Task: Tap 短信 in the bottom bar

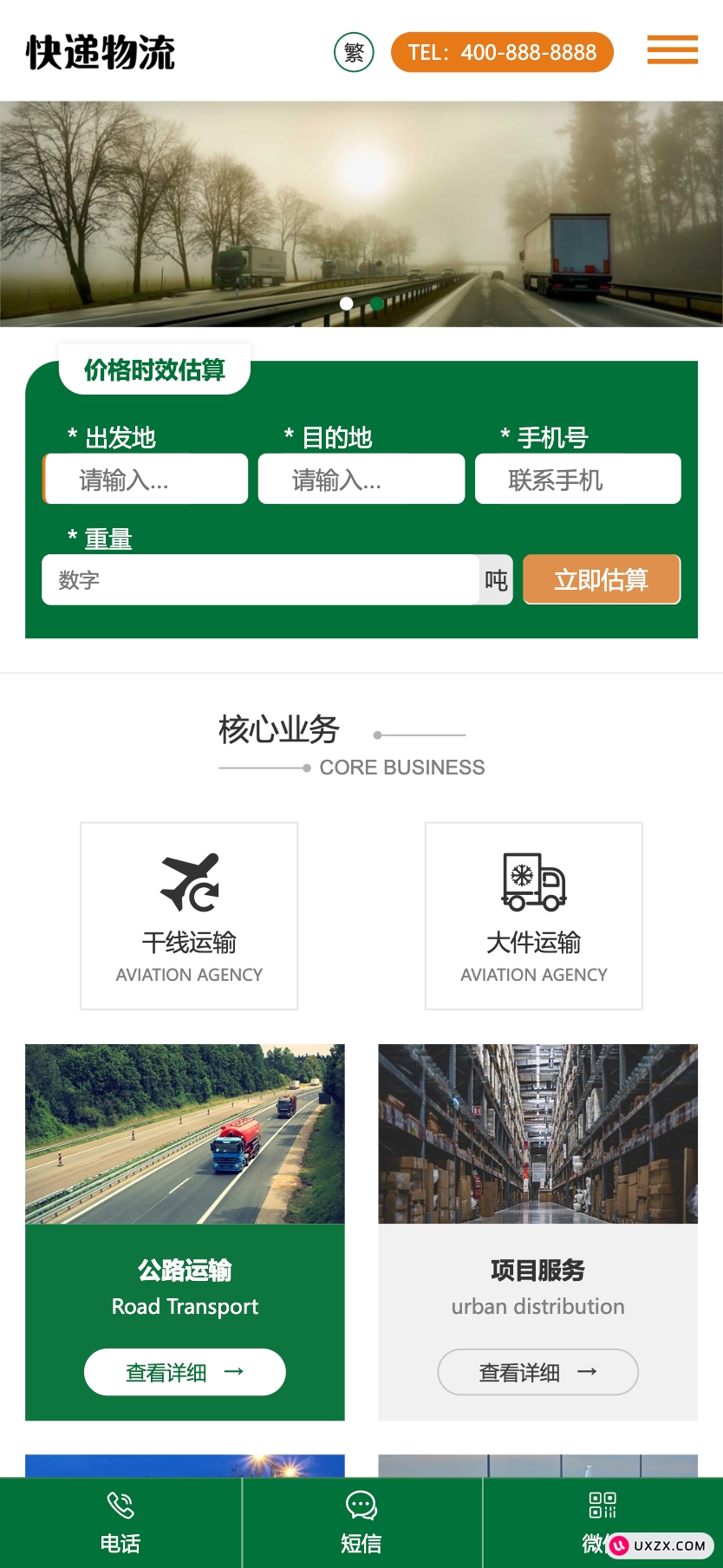Action: click(361, 1522)
